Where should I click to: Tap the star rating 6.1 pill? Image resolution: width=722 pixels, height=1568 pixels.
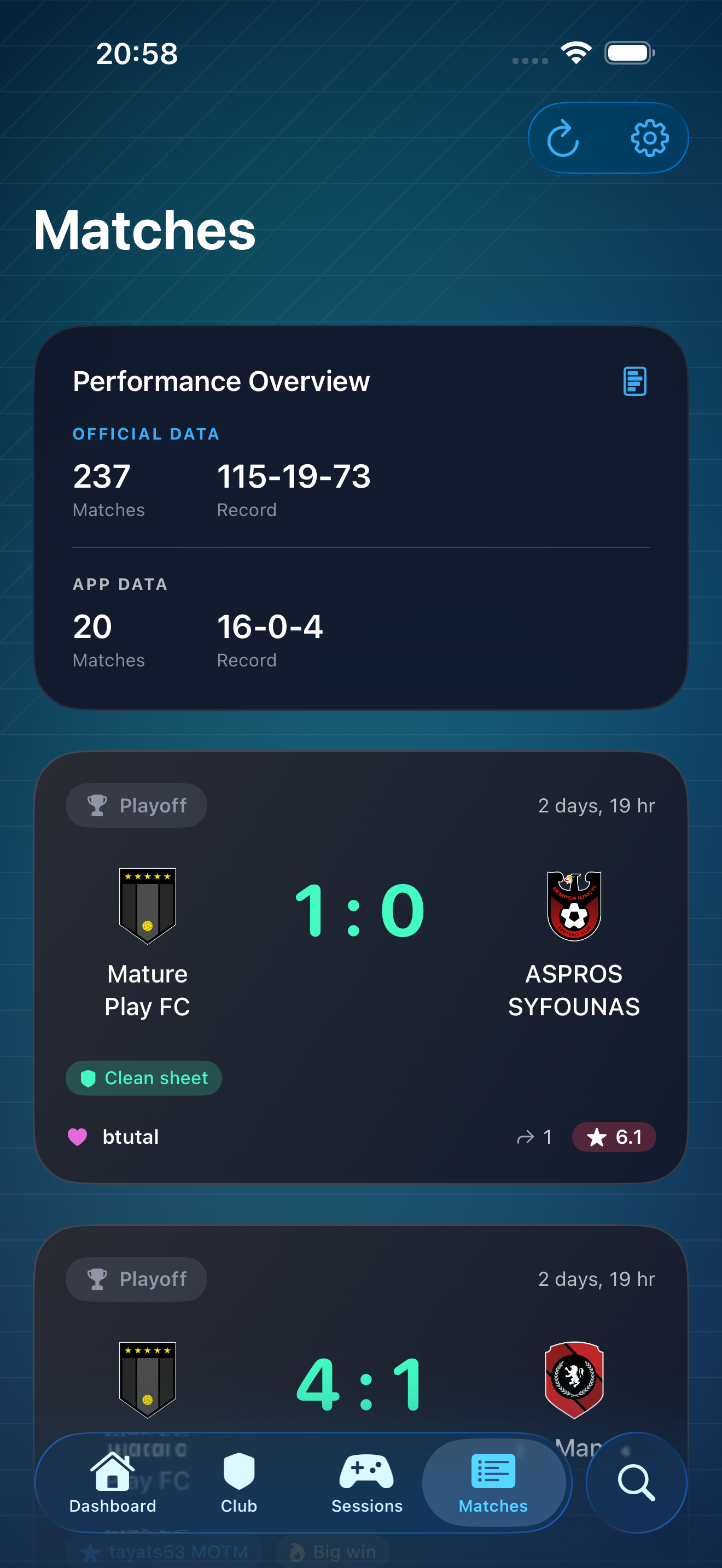click(614, 1137)
